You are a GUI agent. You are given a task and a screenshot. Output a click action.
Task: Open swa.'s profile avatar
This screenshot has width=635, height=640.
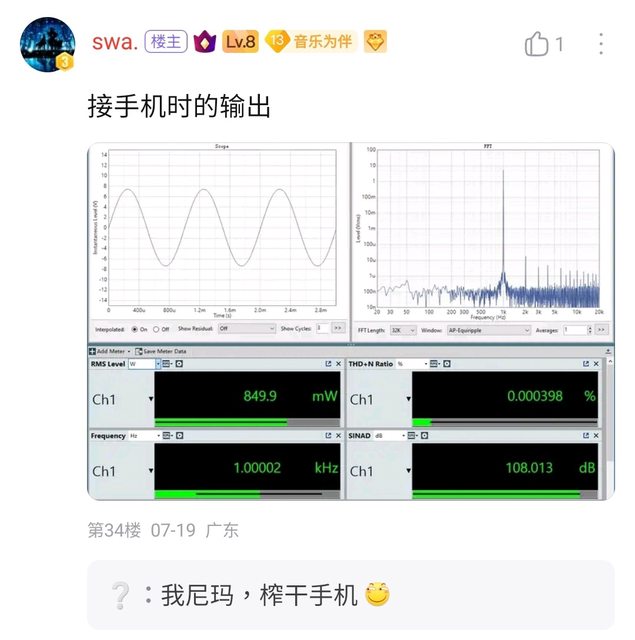tap(46, 43)
